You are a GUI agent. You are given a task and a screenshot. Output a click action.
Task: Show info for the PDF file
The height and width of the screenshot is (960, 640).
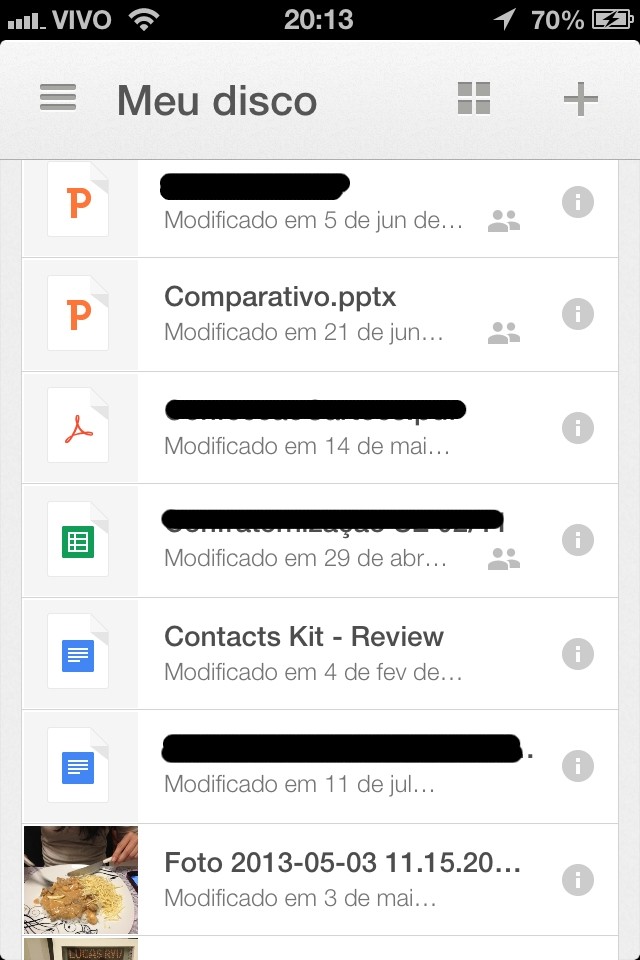click(x=578, y=428)
